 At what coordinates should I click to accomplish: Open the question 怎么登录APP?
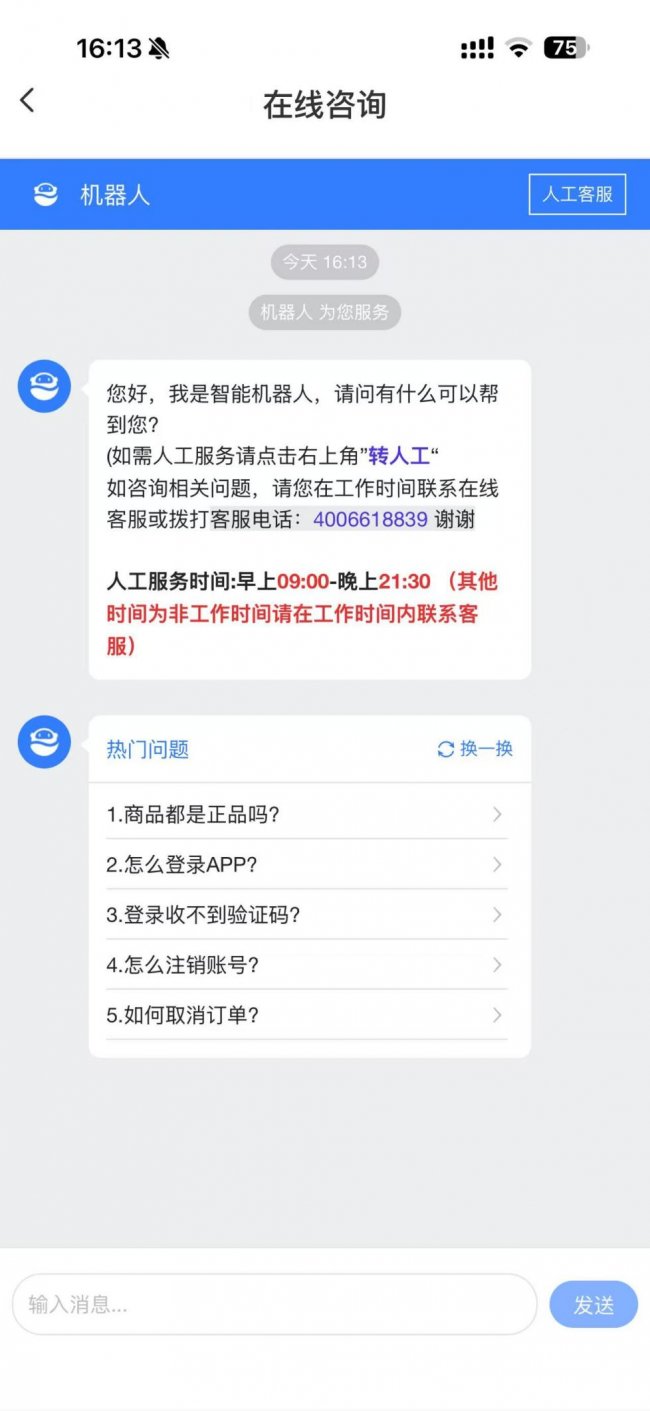point(306,865)
